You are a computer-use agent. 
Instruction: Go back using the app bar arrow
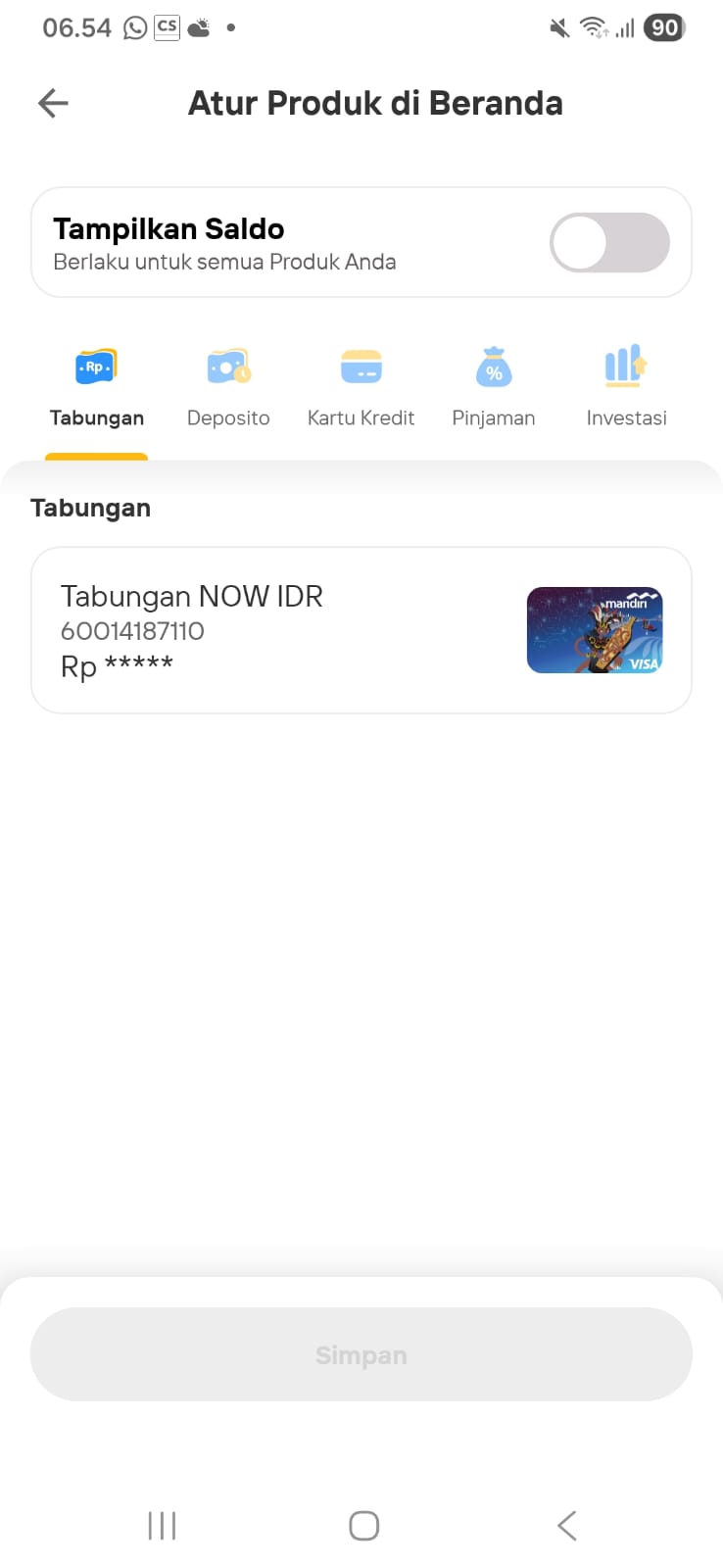[53, 103]
